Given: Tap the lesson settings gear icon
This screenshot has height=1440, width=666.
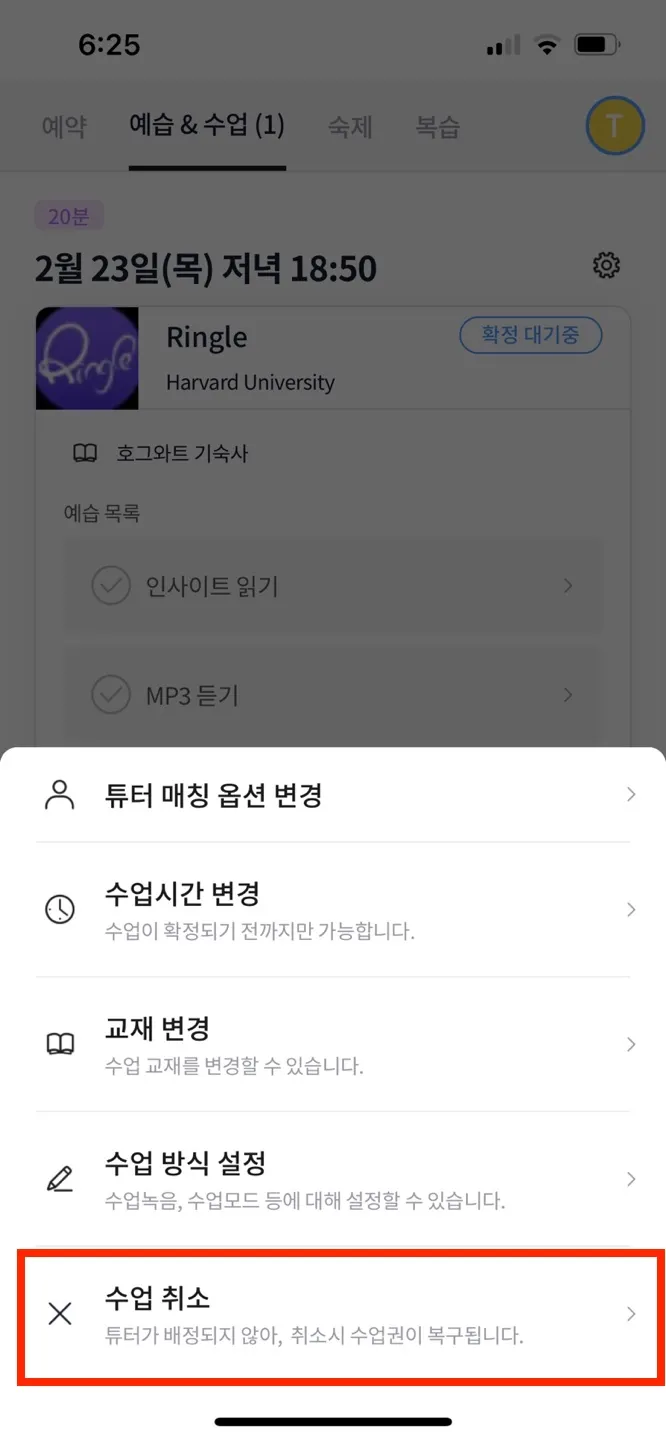Looking at the screenshot, I should point(606,266).
